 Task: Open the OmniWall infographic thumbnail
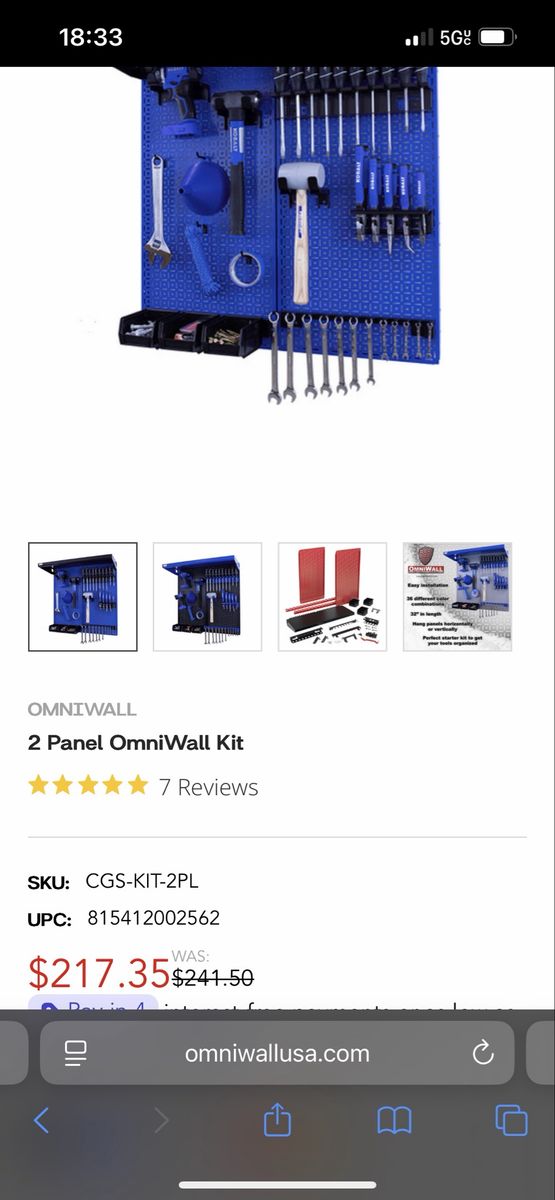point(458,597)
